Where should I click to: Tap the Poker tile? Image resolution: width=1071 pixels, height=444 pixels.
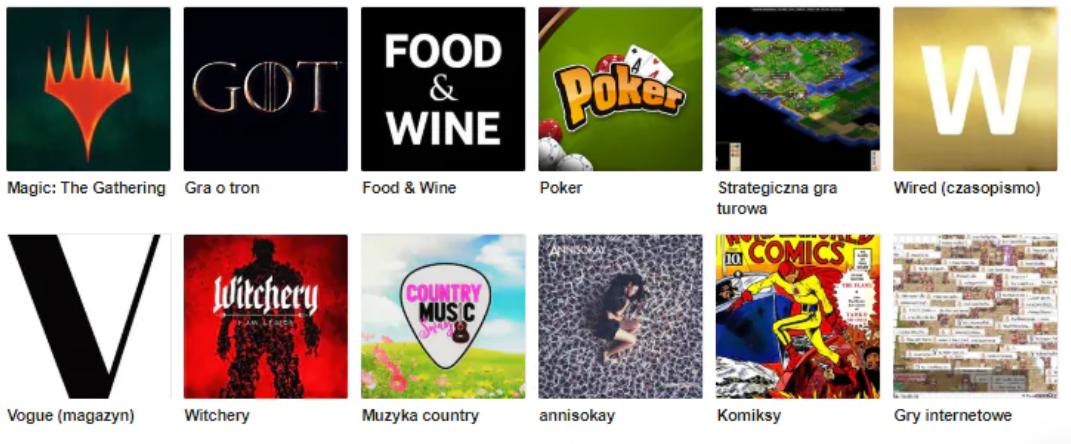[620, 90]
